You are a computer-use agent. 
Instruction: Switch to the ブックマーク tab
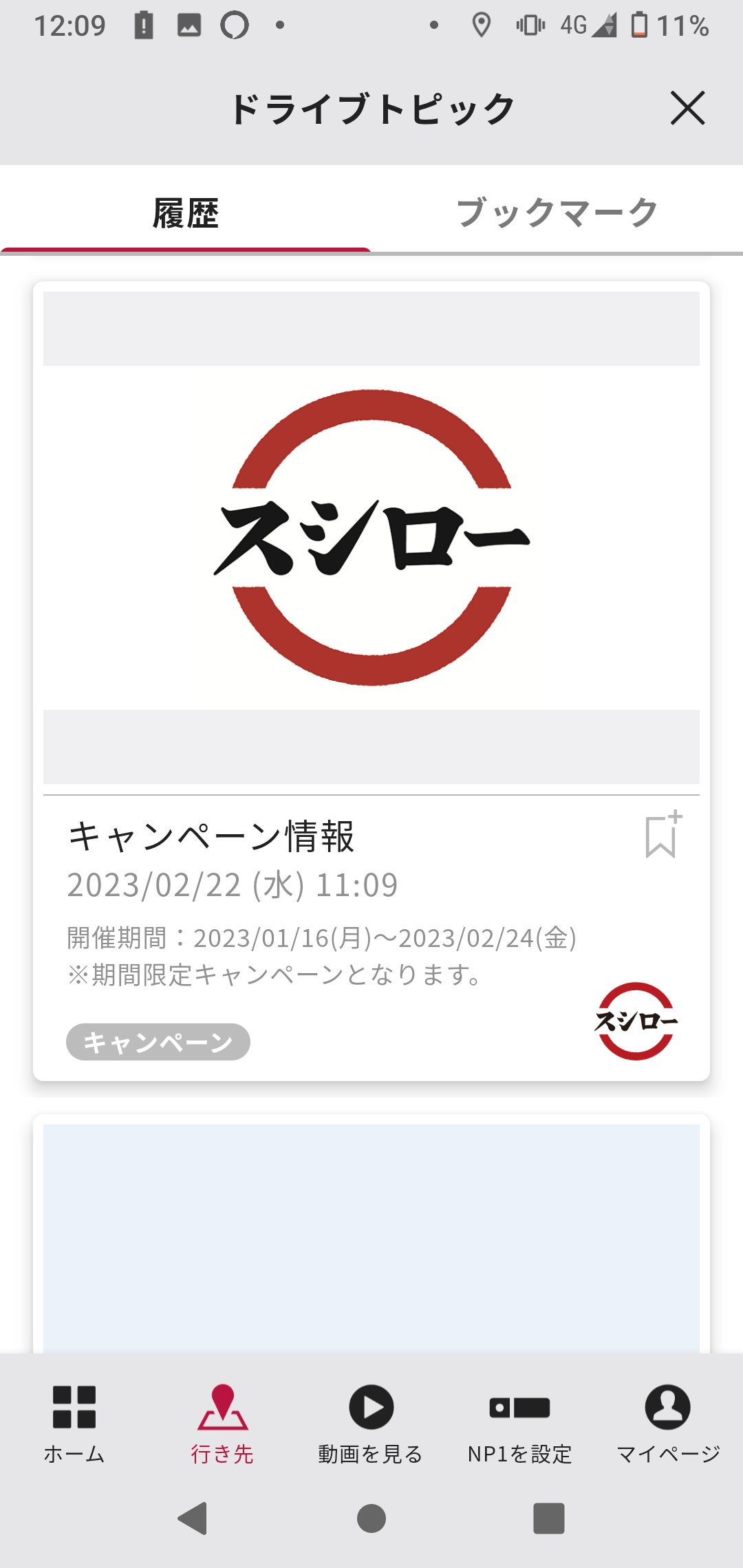pos(557,213)
